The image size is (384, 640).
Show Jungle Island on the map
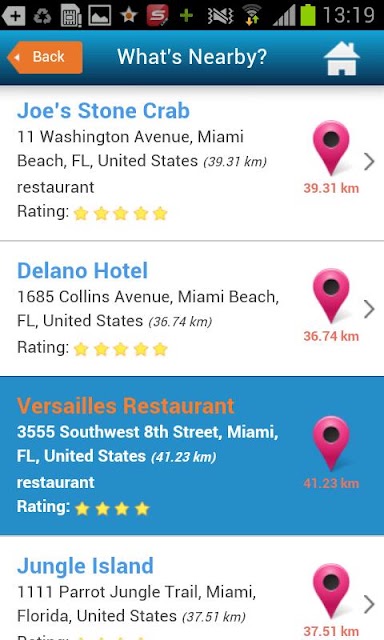[x=331, y=592]
